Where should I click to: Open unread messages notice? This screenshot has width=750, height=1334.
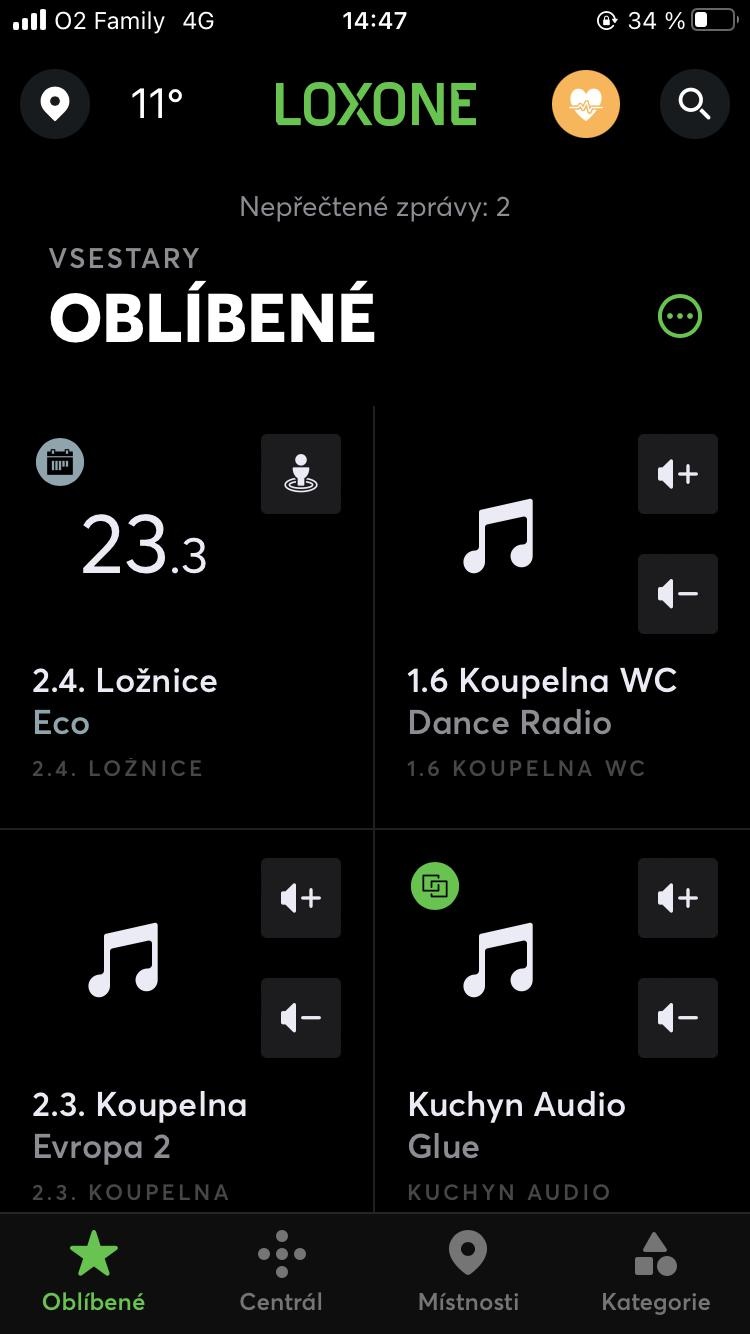[x=375, y=207]
